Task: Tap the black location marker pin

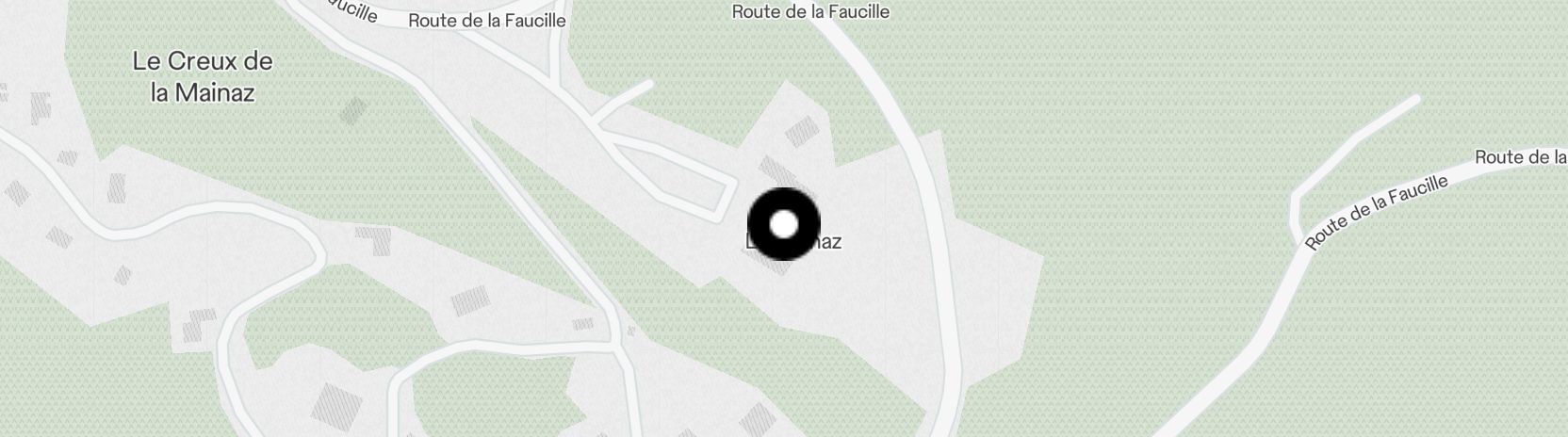Action: (784, 224)
